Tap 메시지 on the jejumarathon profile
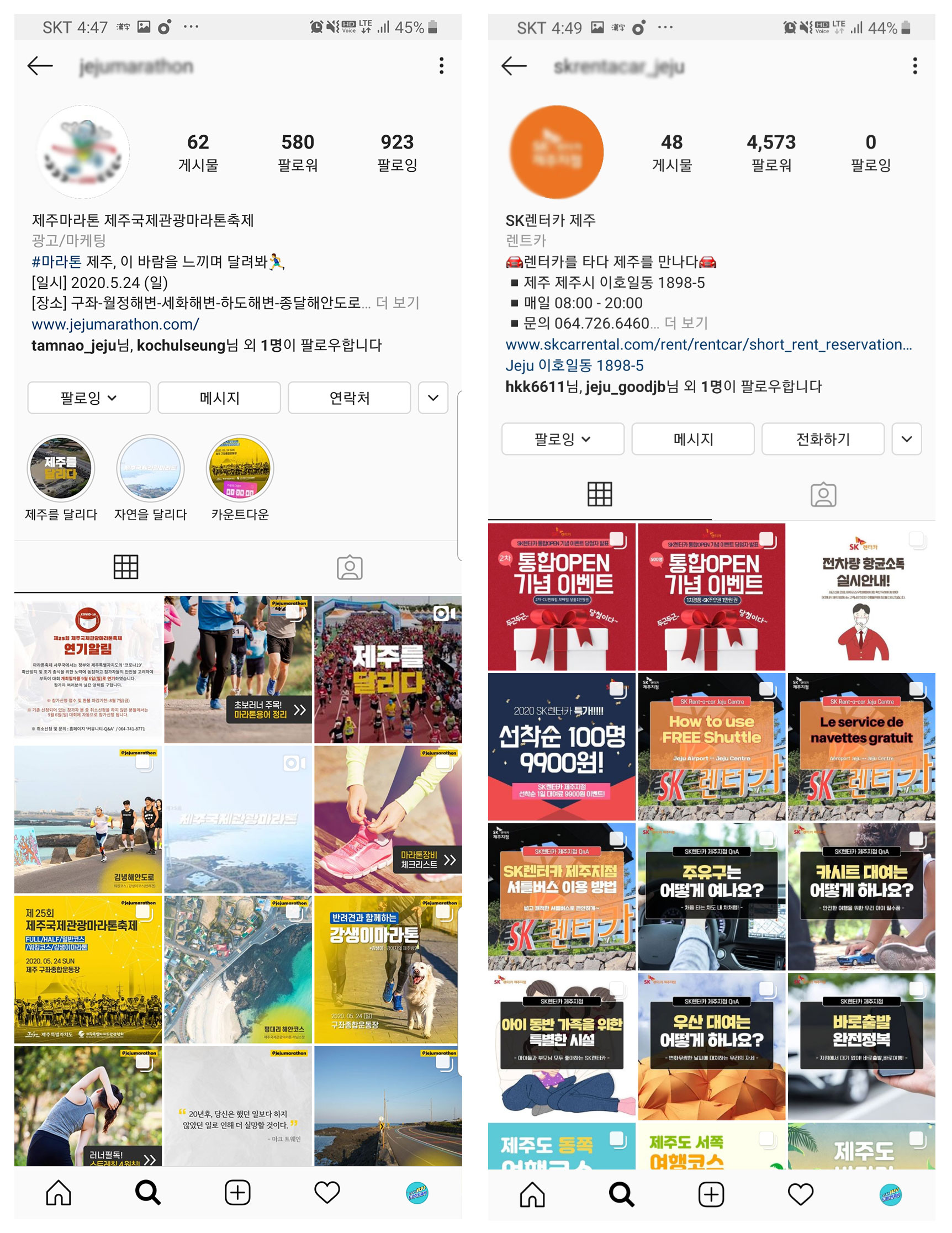The height and width of the screenshot is (1233, 952). pos(219,398)
